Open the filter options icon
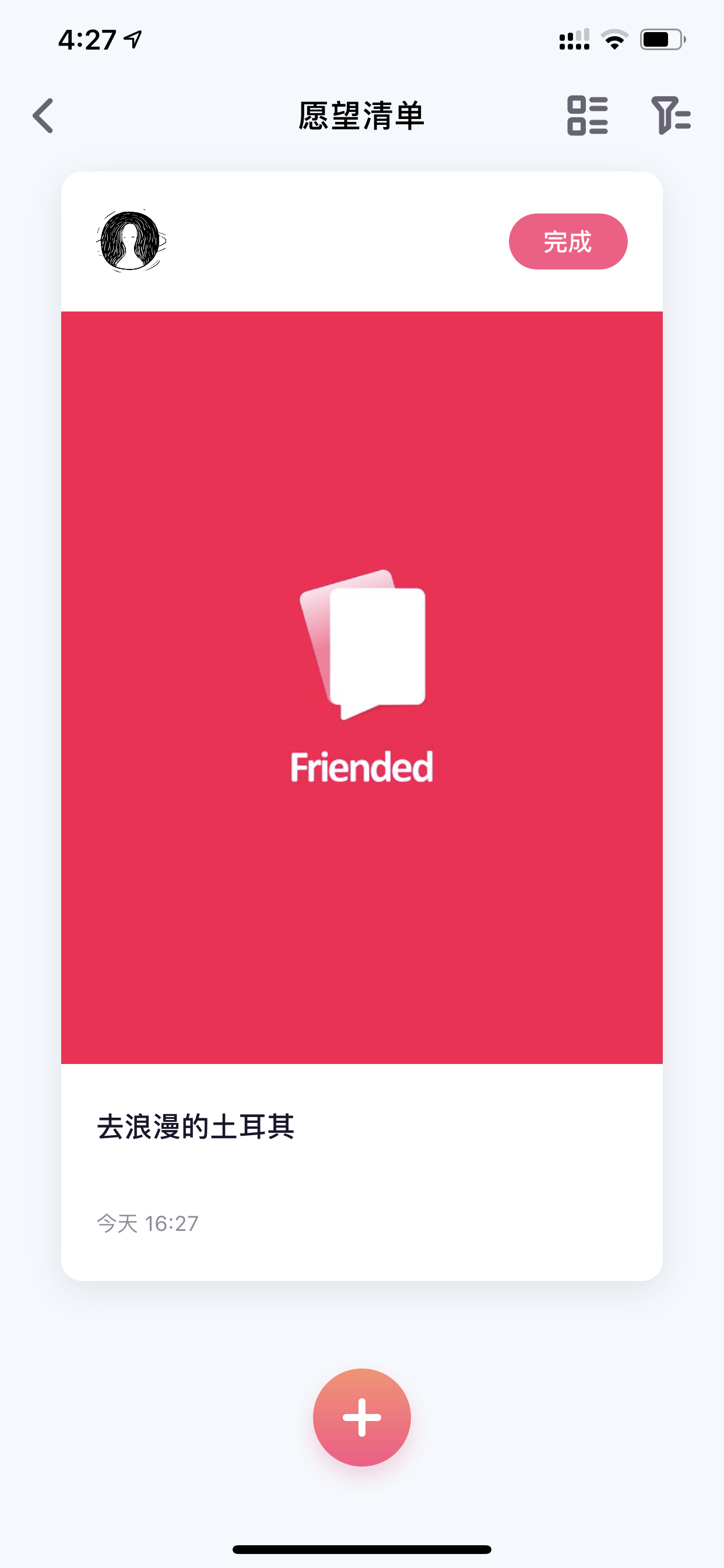This screenshot has height=1568, width=724. click(x=671, y=115)
